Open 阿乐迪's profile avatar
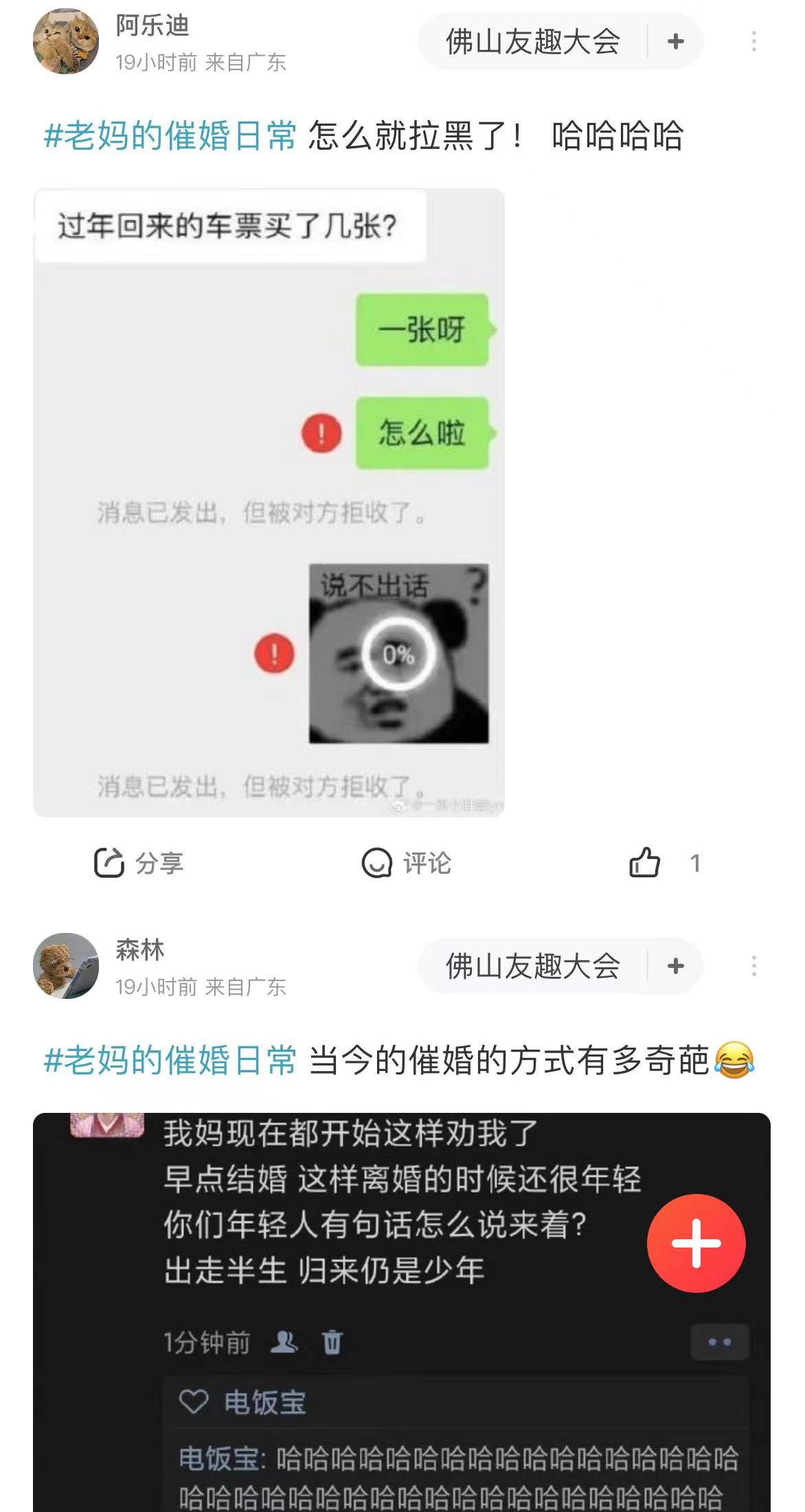The height and width of the screenshot is (1512, 805). point(66,42)
